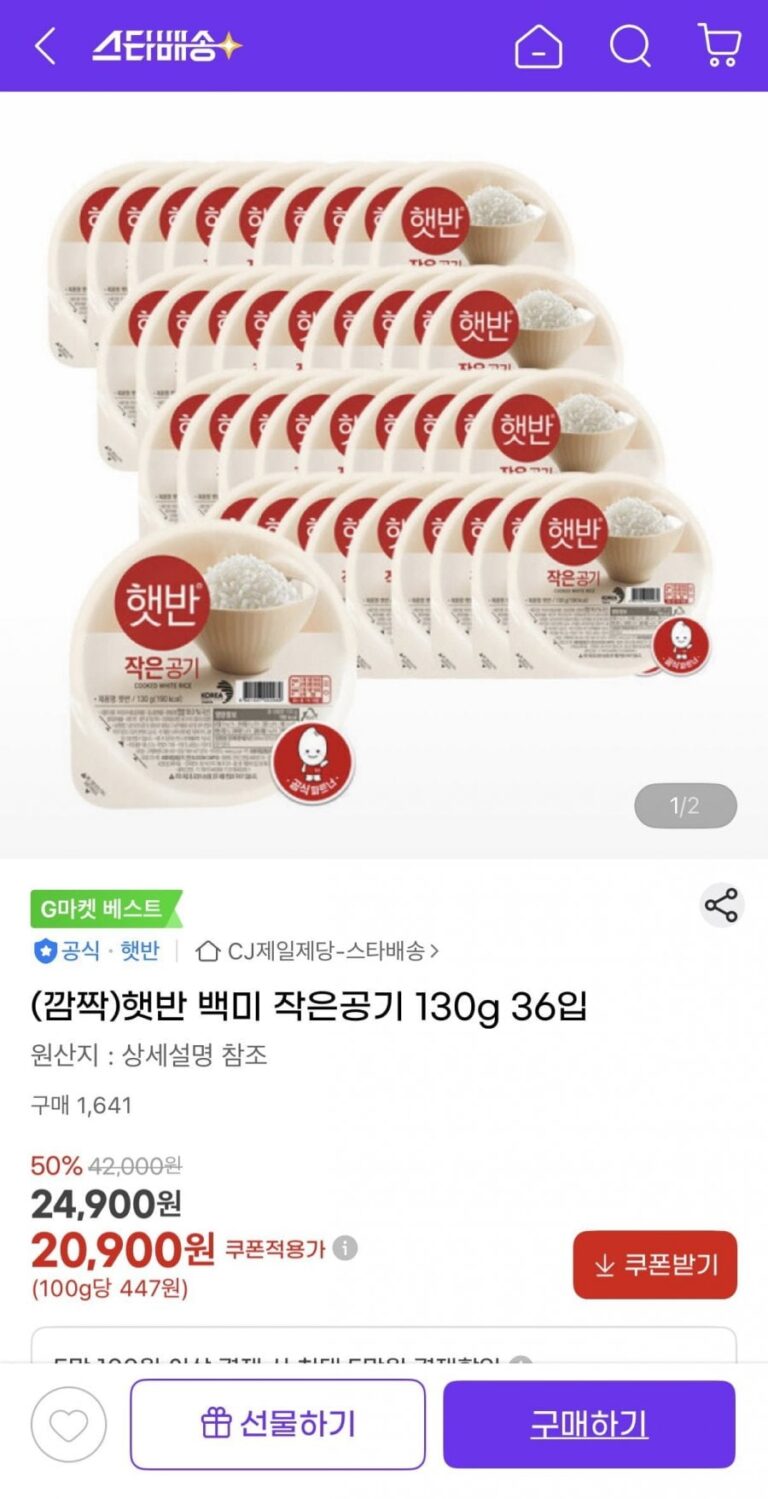Add this product to wishlist
768x1499 pixels.
pyautogui.click(x=69, y=1424)
